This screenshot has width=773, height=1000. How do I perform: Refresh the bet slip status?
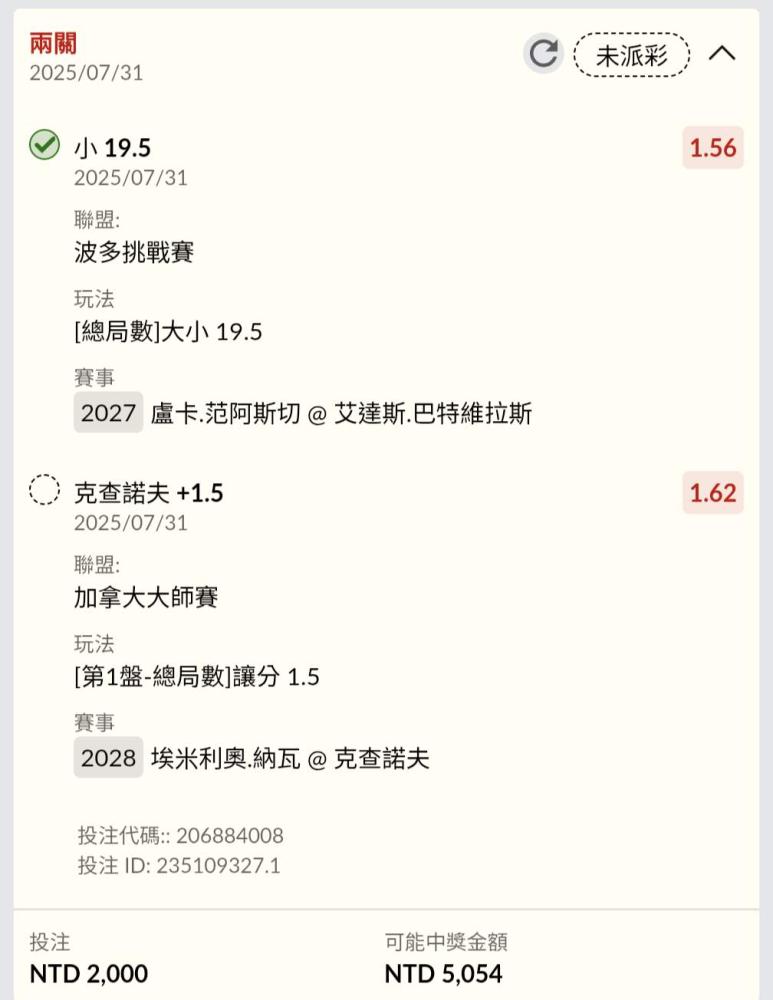pyautogui.click(x=543, y=54)
